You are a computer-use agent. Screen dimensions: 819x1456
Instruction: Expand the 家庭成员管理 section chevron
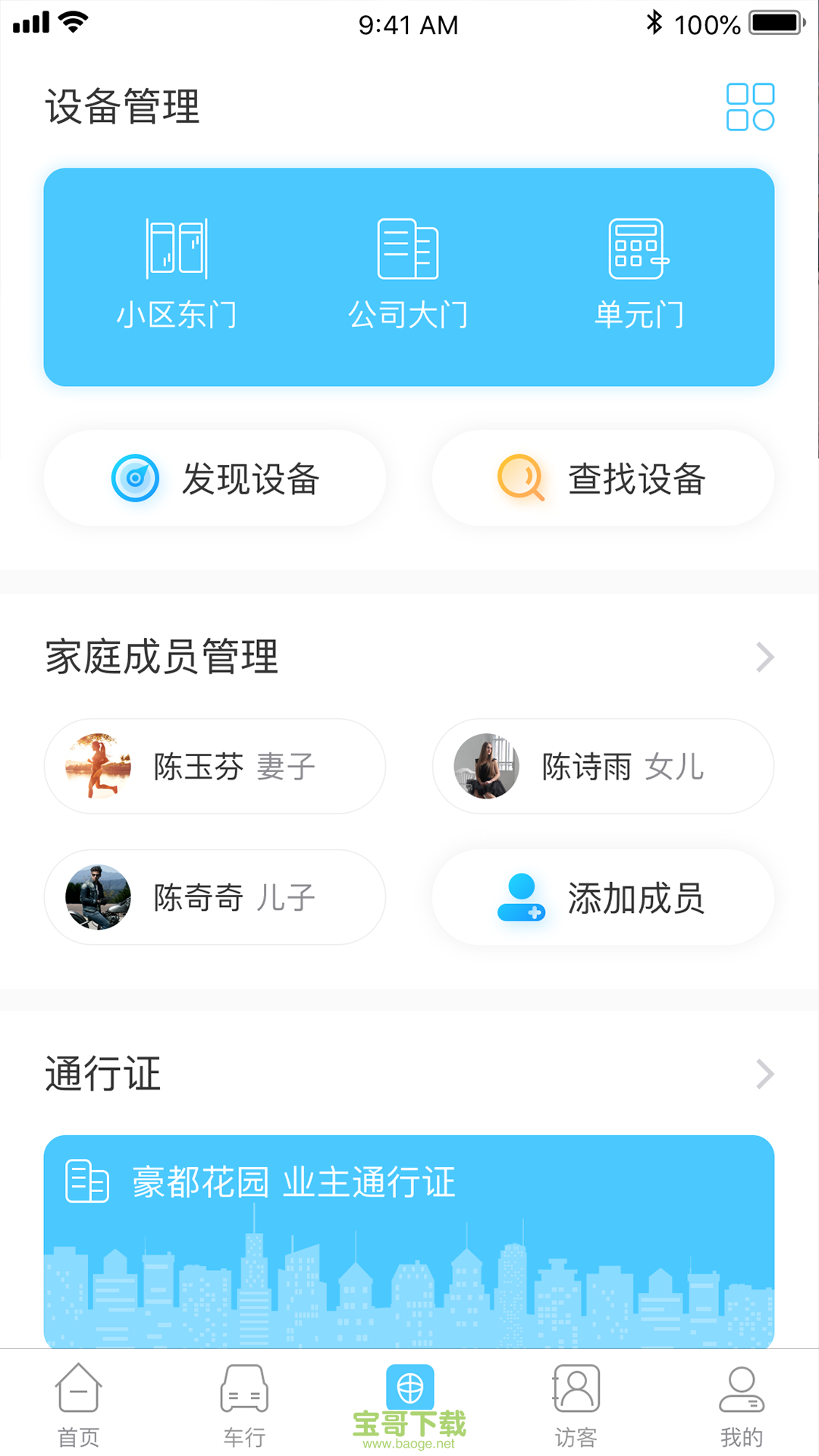click(x=764, y=657)
